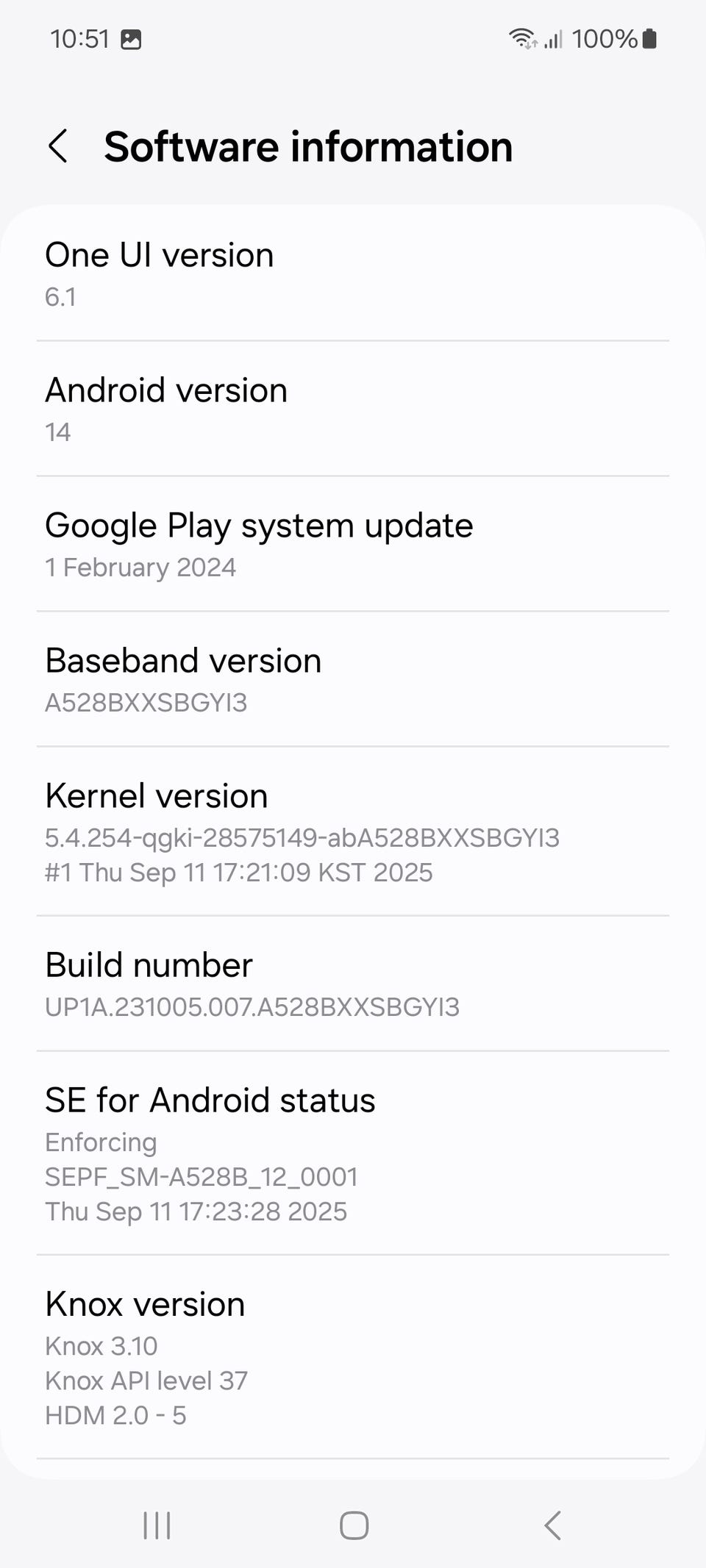Tap the Kernel version row
This screenshot has height=1568, width=706.
coord(353,831)
